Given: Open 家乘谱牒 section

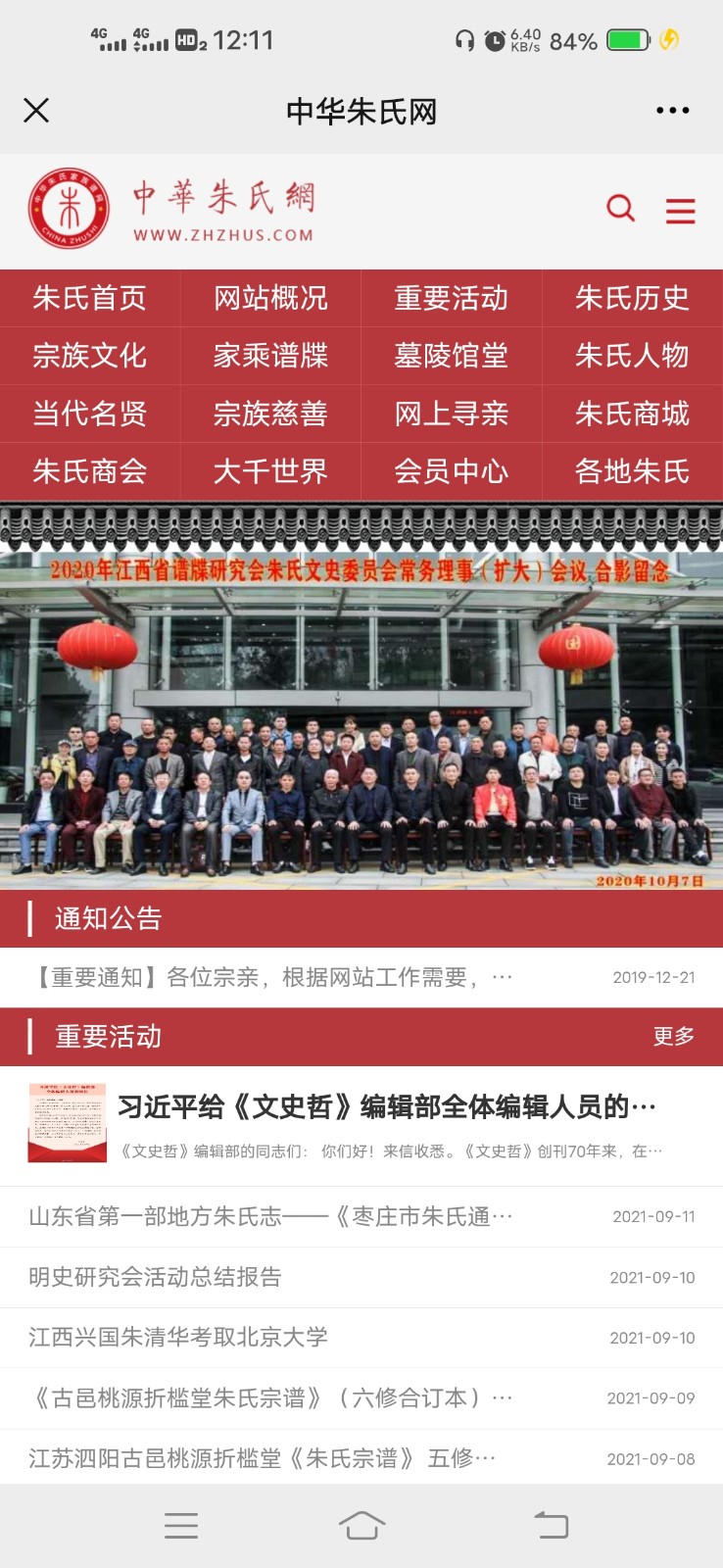Looking at the screenshot, I should tap(270, 356).
